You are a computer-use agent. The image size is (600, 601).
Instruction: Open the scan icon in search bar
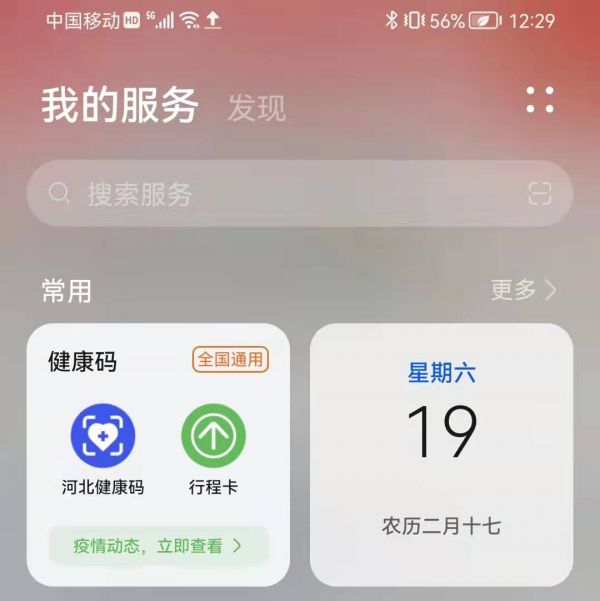[540, 194]
